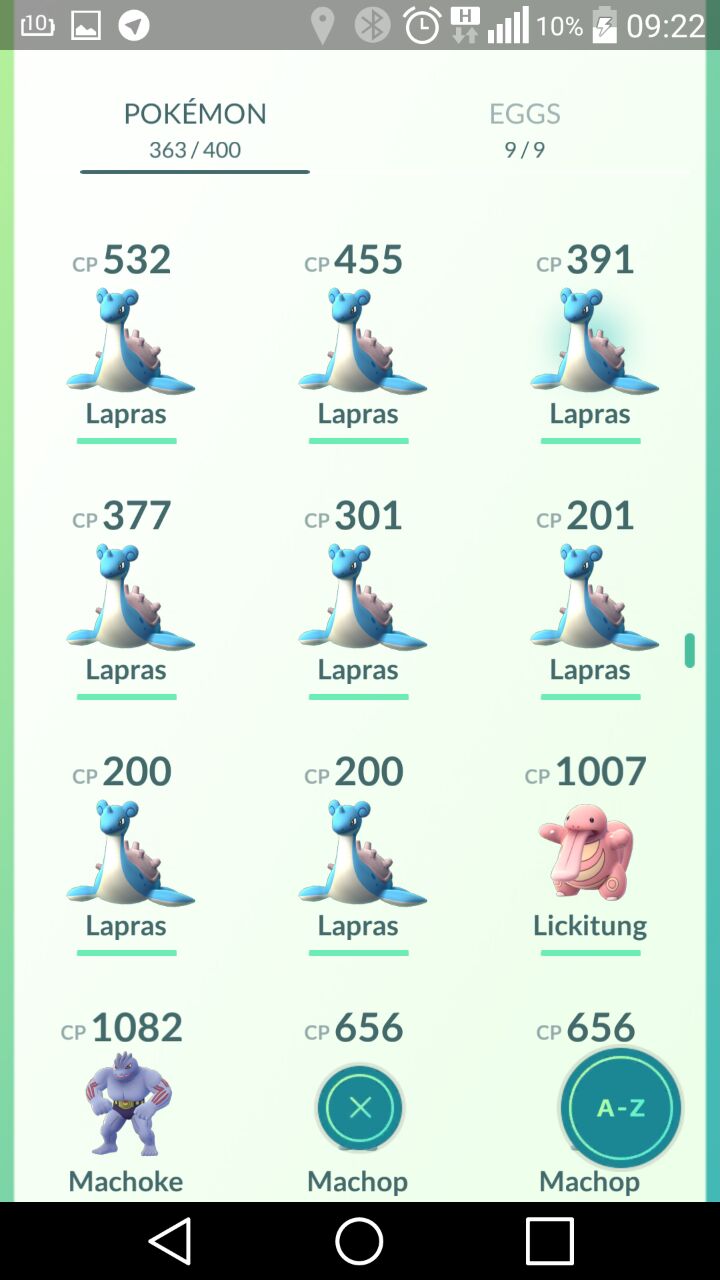
Task: View the CP 377 Lapras
Action: (x=127, y=596)
